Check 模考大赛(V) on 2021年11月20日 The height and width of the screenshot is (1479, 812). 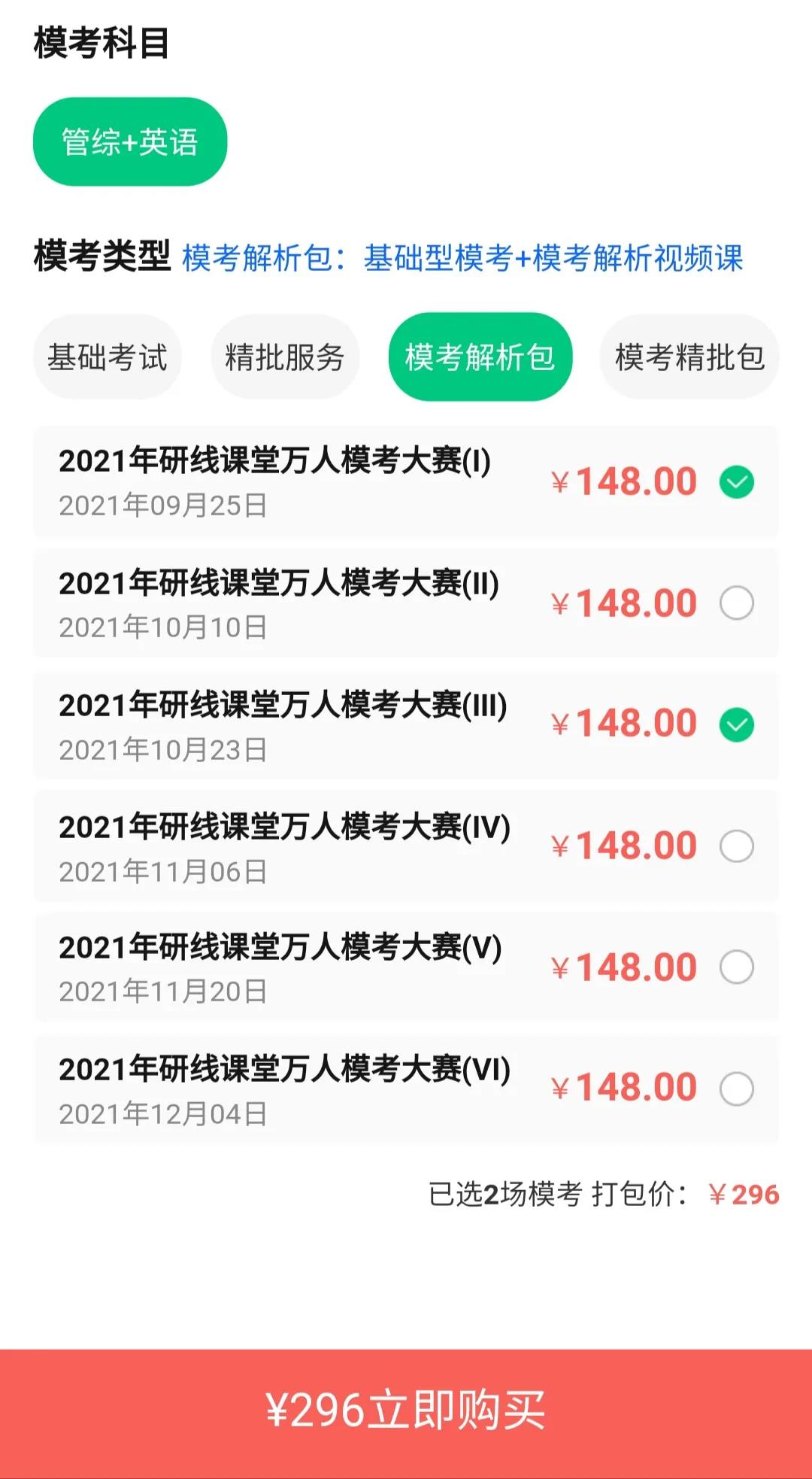point(736,967)
